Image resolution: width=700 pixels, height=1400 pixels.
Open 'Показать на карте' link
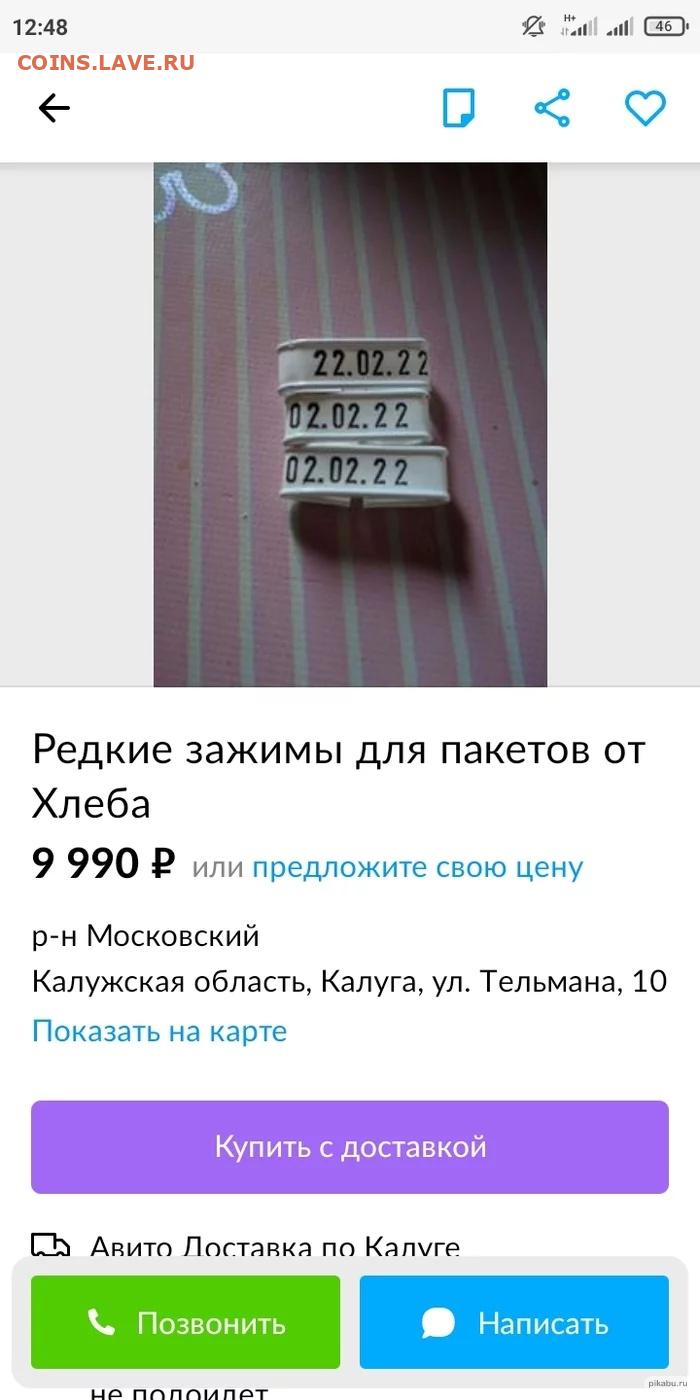(159, 1031)
